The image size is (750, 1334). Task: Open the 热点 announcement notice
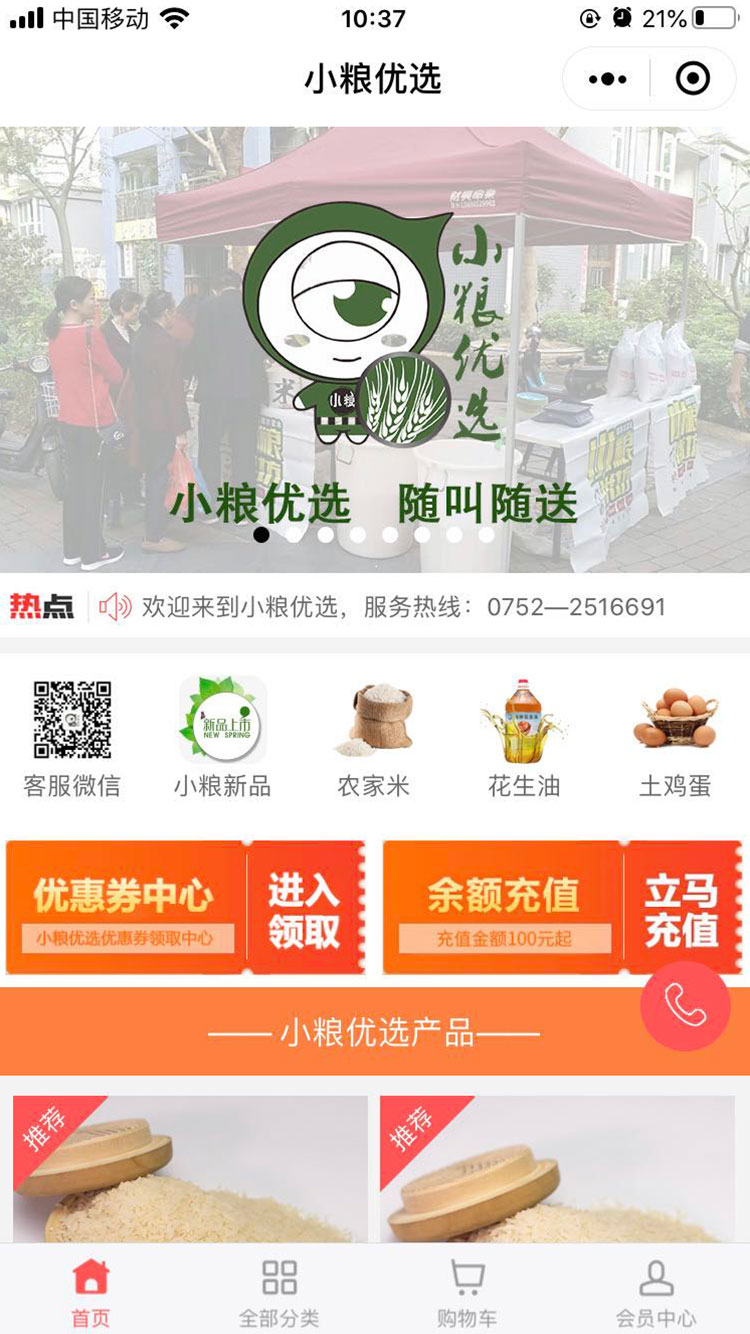[400, 607]
